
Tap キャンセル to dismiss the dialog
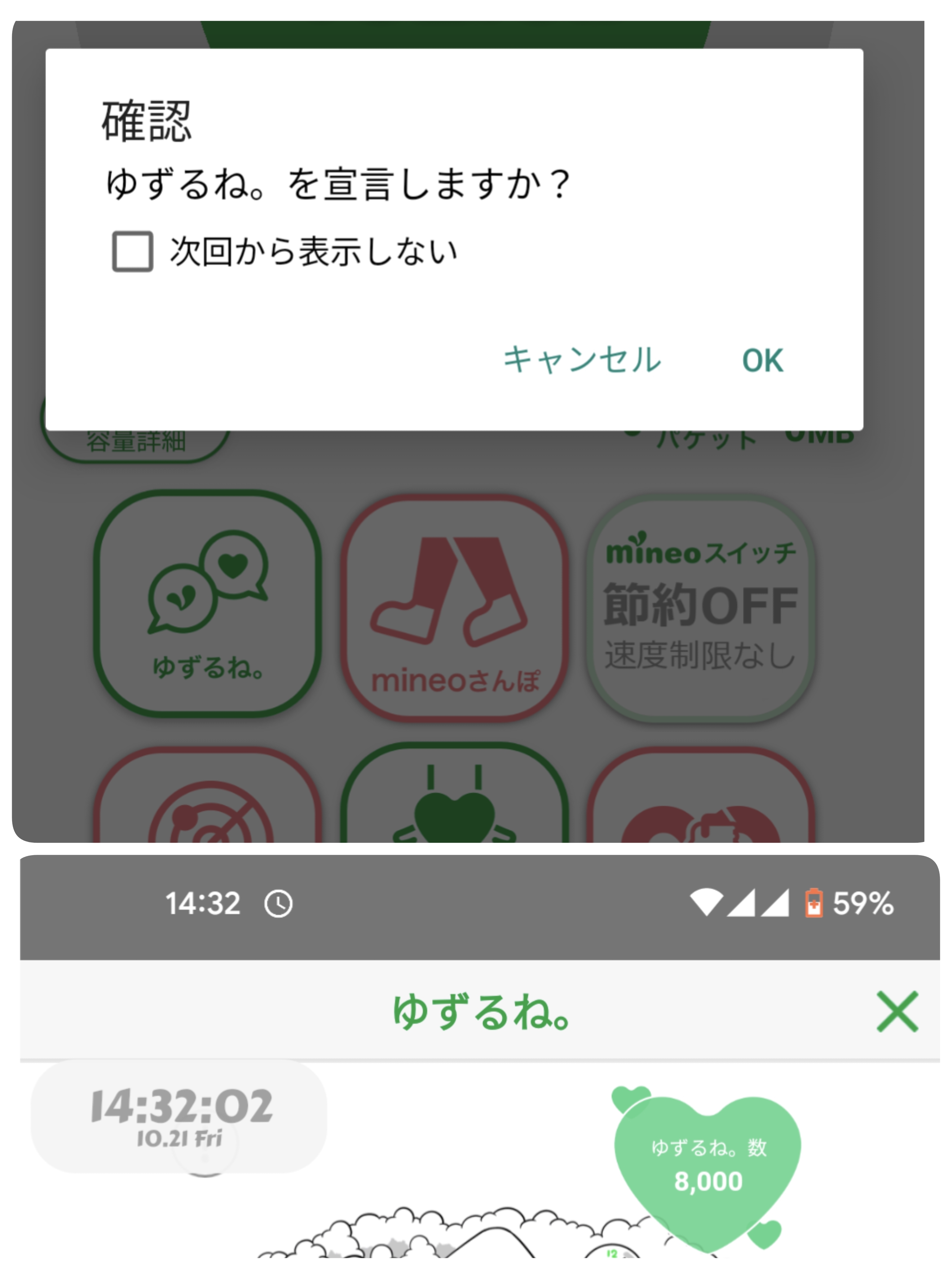(x=582, y=360)
